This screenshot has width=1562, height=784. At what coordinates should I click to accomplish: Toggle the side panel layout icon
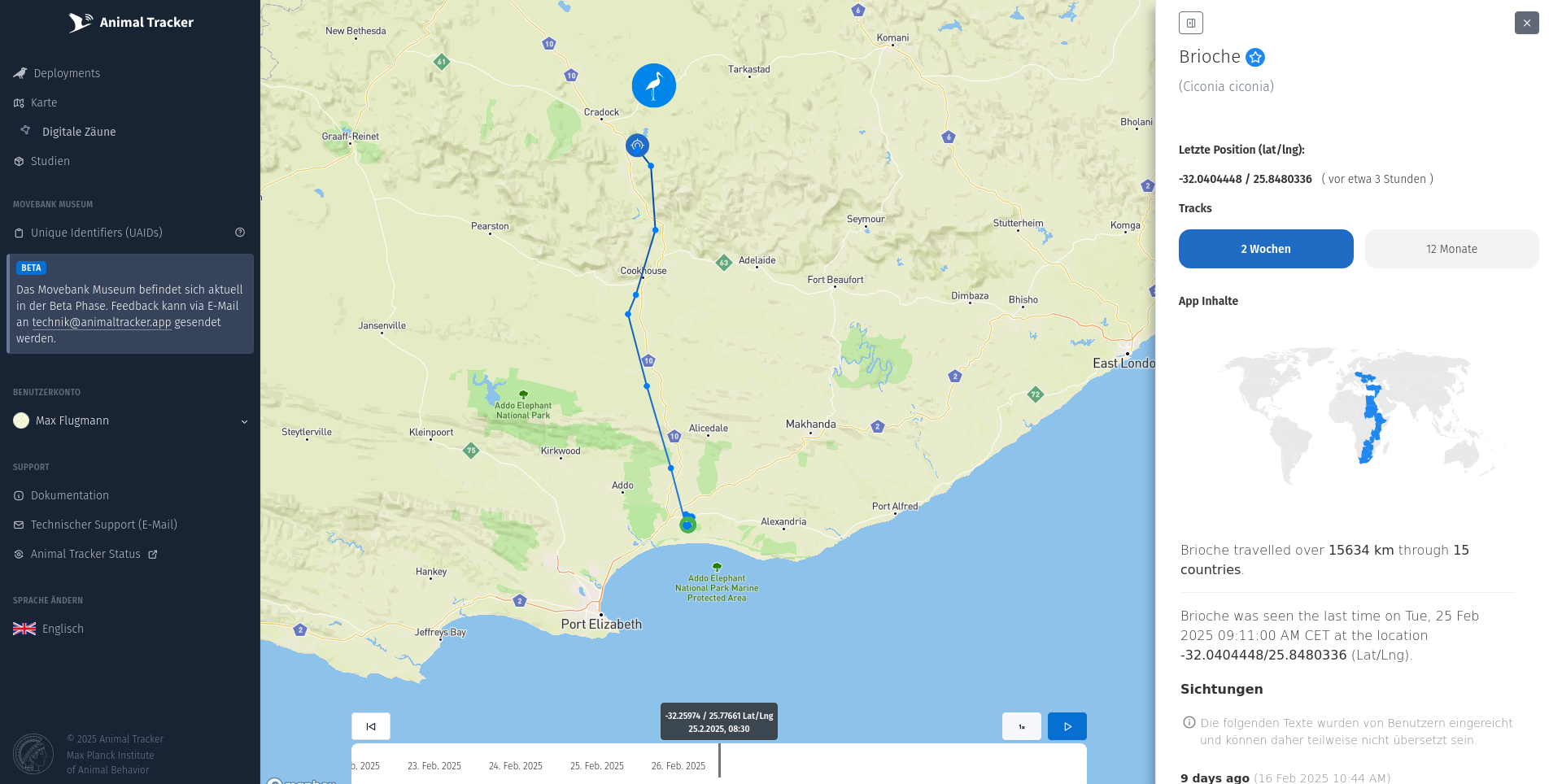coord(1191,23)
